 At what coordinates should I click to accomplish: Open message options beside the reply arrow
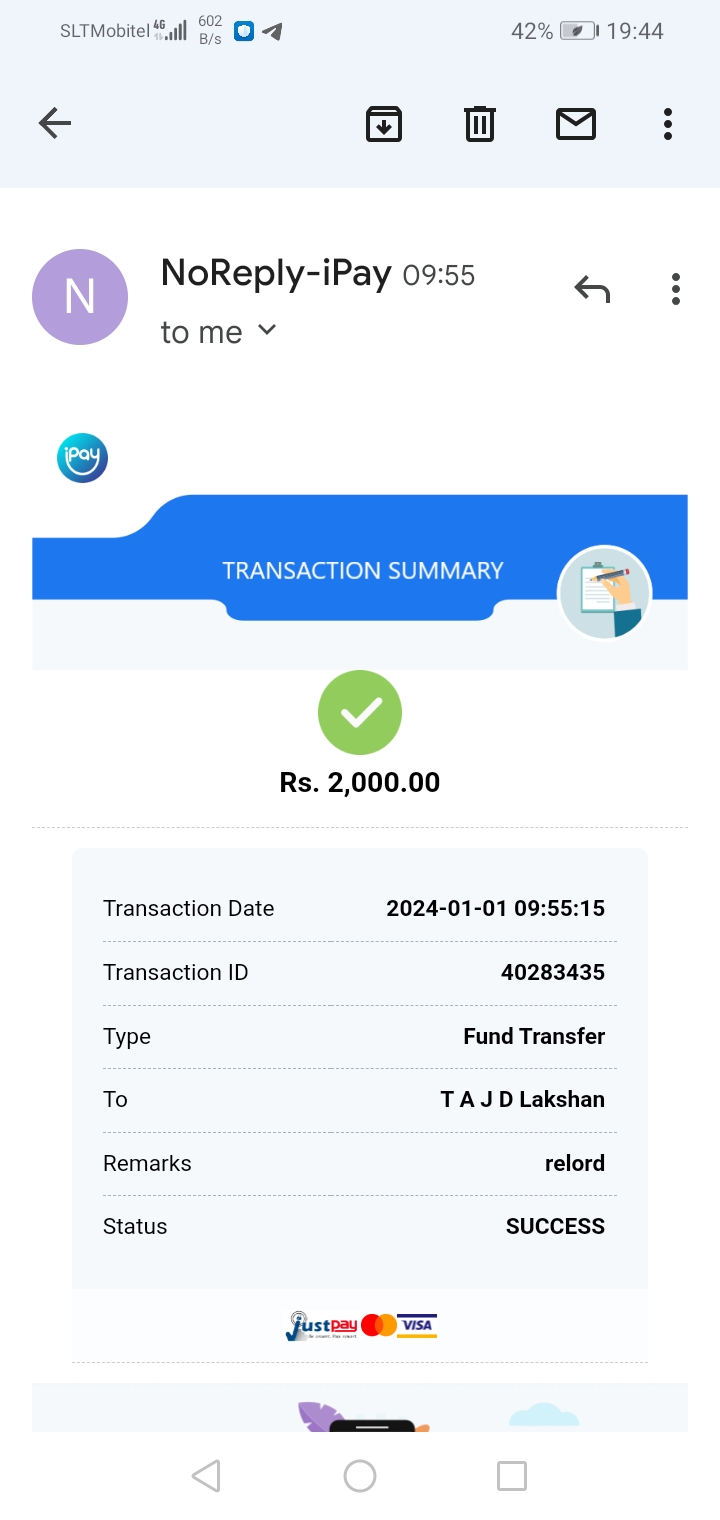click(676, 289)
